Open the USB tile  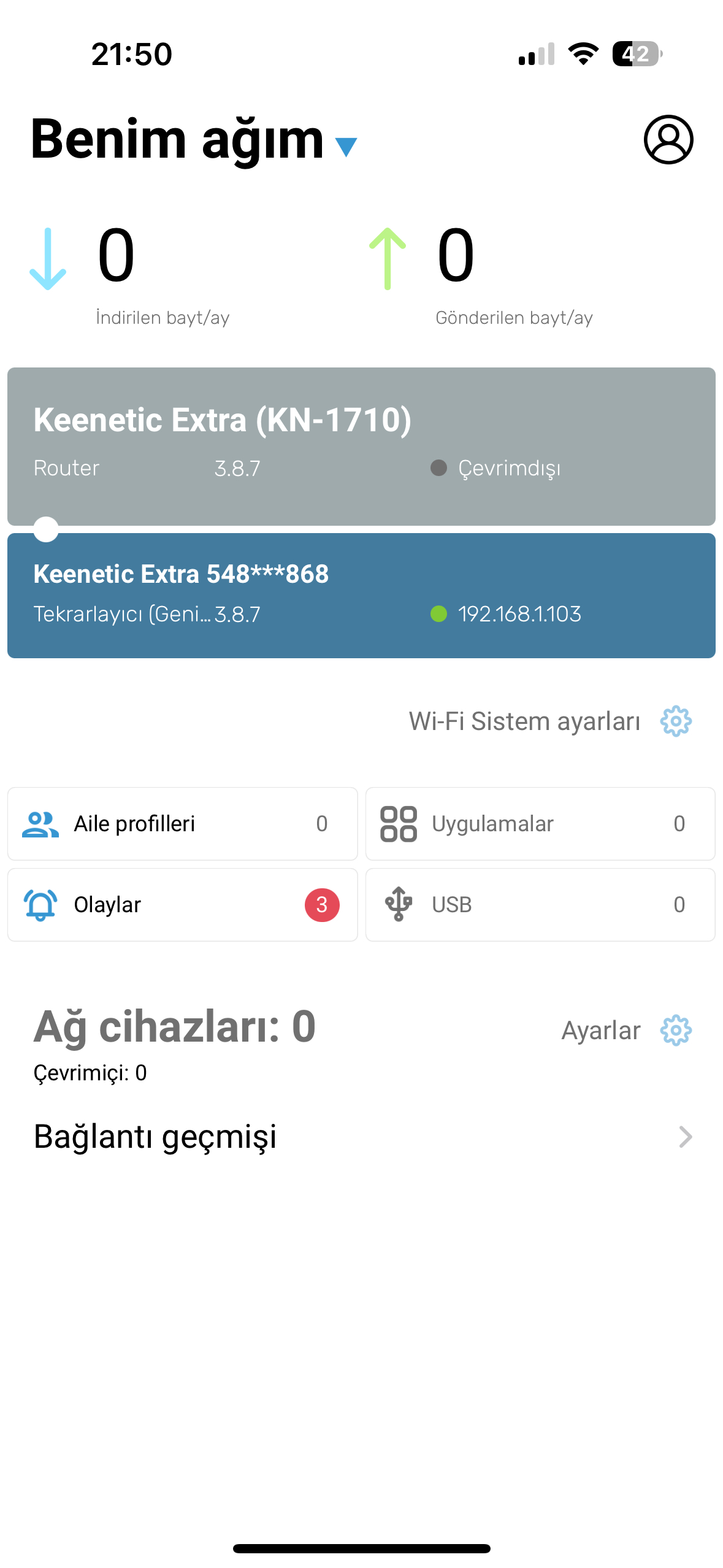point(540,904)
